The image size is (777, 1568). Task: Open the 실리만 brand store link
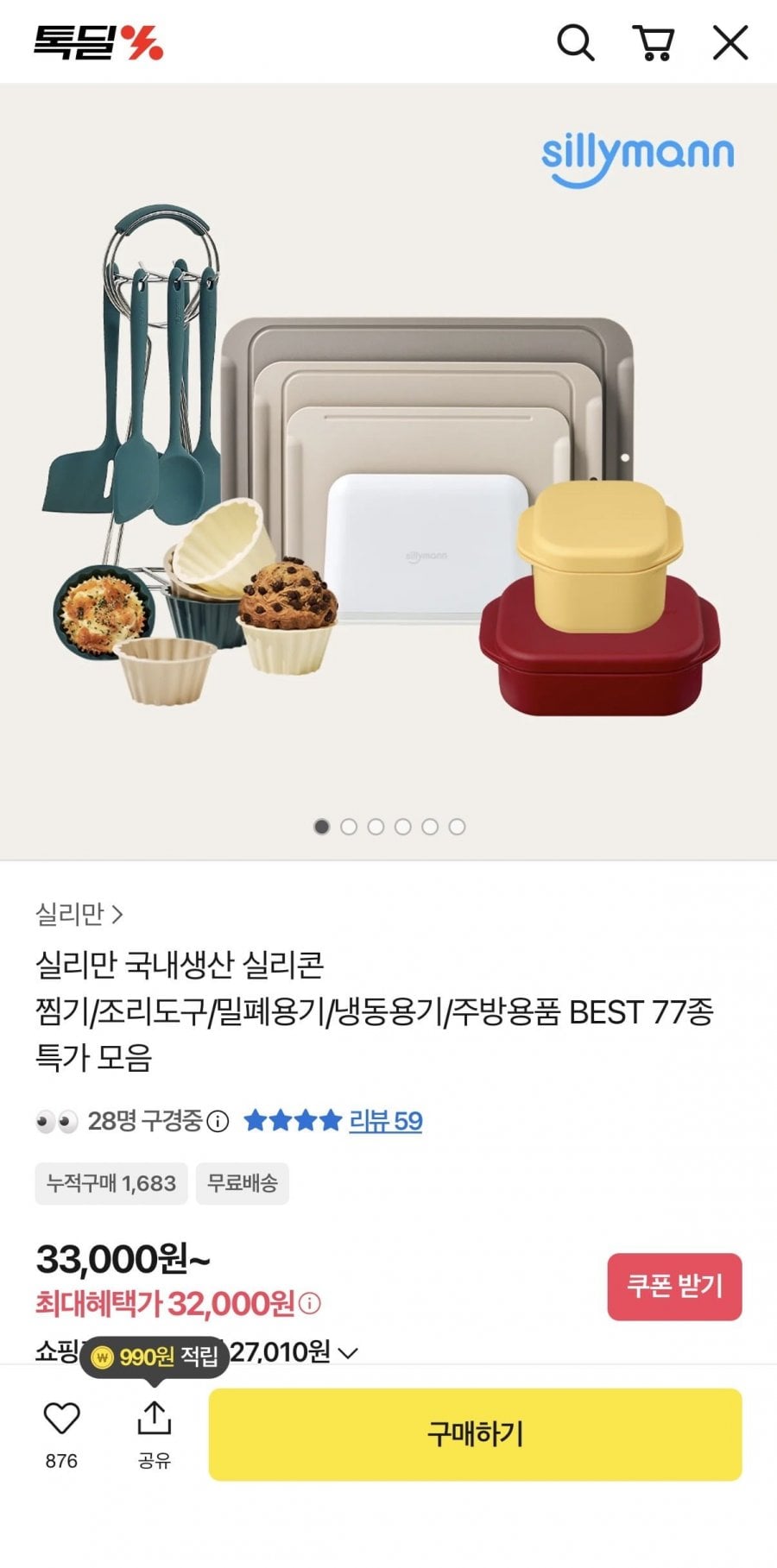pos(79,913)
